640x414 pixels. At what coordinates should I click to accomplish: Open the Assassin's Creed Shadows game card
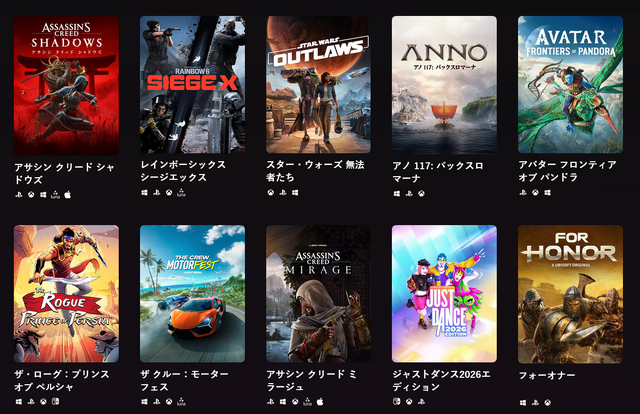coord(66,85)
